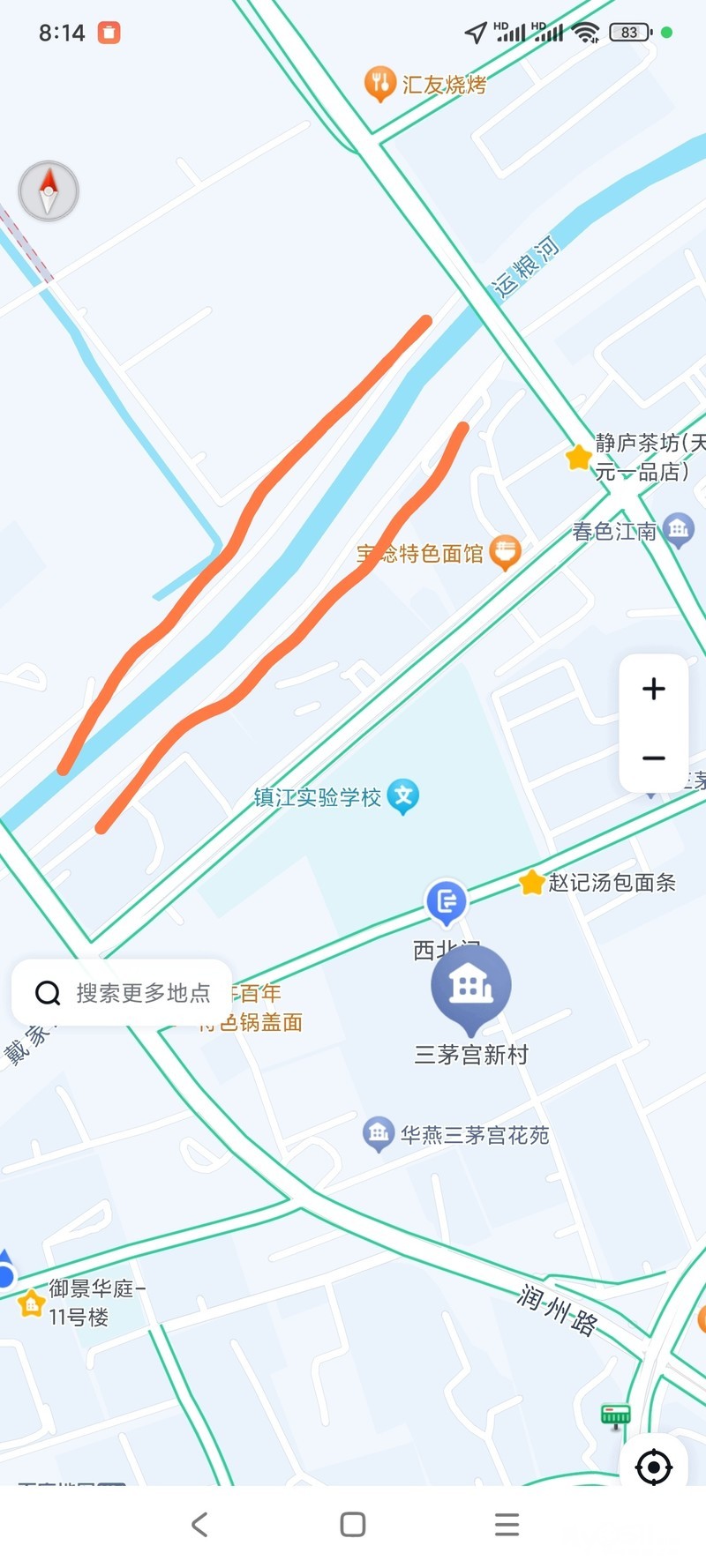Tap the compass to reset map orientation
Screen dimensions: 706x1568
coord(49,190)
